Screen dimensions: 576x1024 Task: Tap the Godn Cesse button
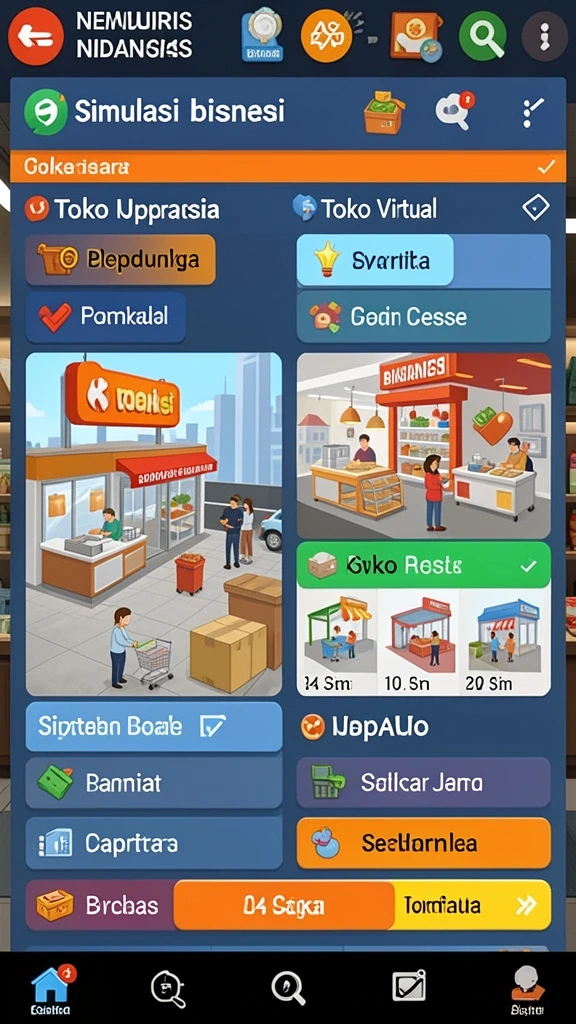(x=423, y=317)
